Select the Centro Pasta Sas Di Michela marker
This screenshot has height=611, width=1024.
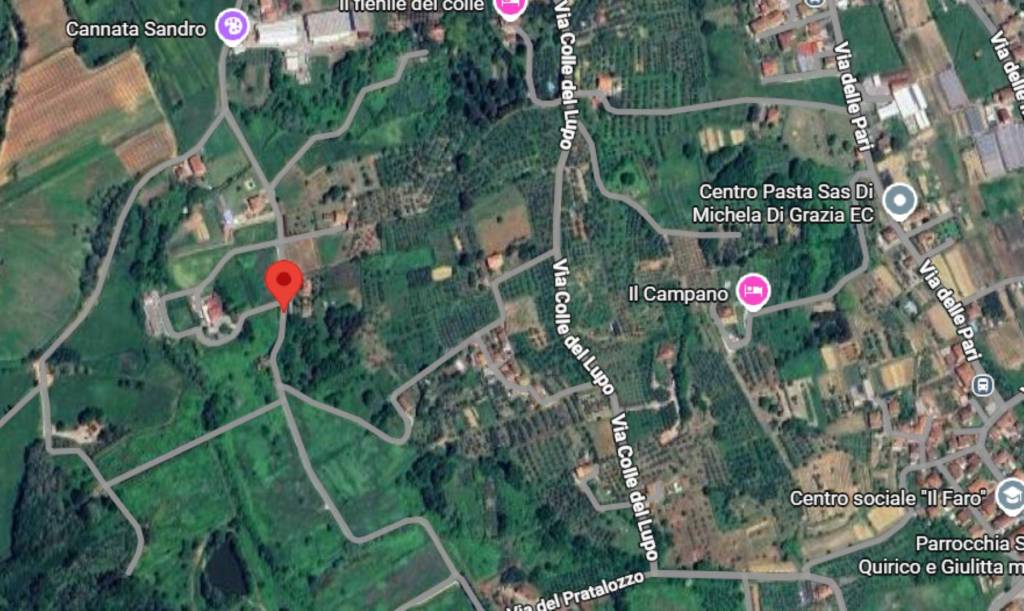(901, 201)
